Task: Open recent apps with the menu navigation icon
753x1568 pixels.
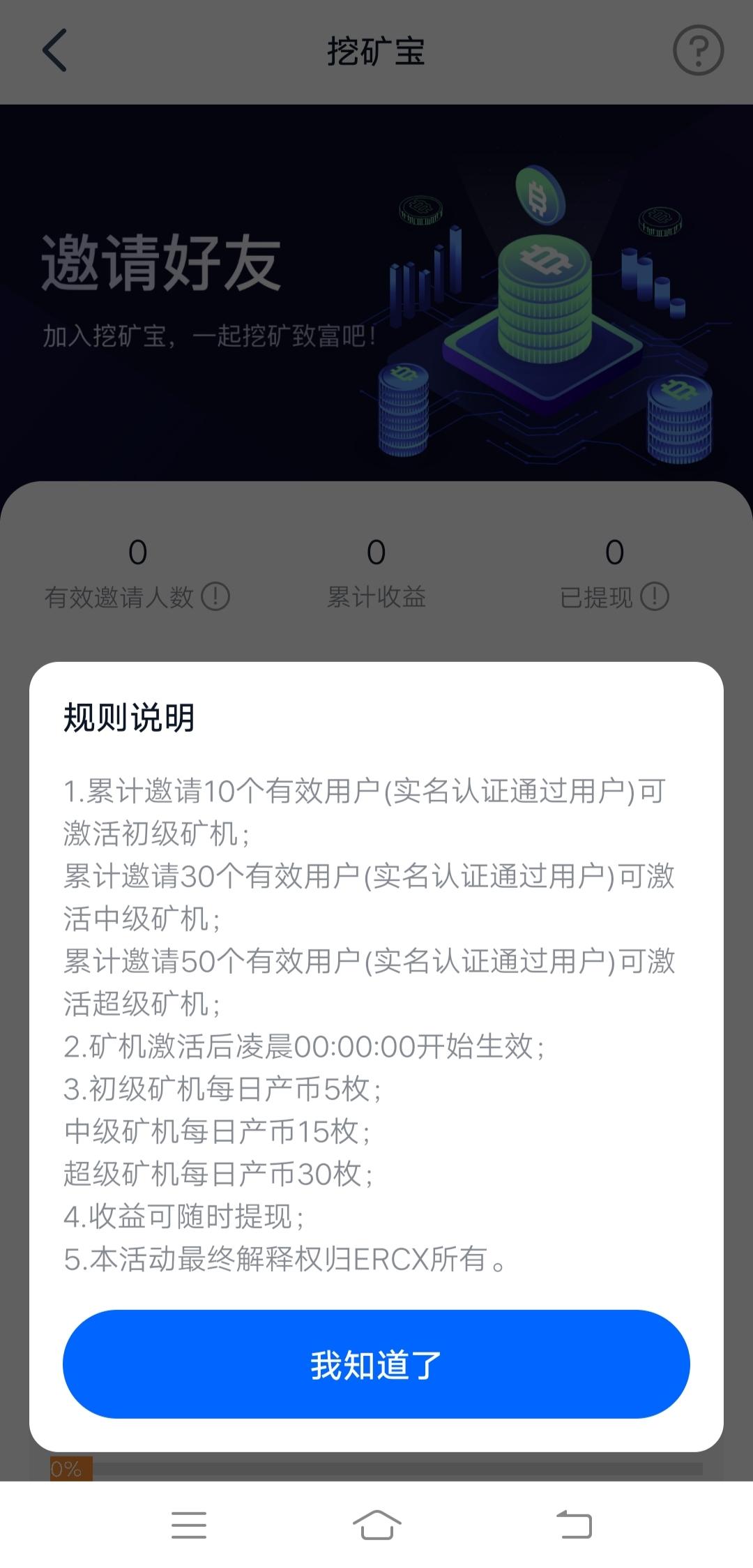Action: click(188, 1526)
